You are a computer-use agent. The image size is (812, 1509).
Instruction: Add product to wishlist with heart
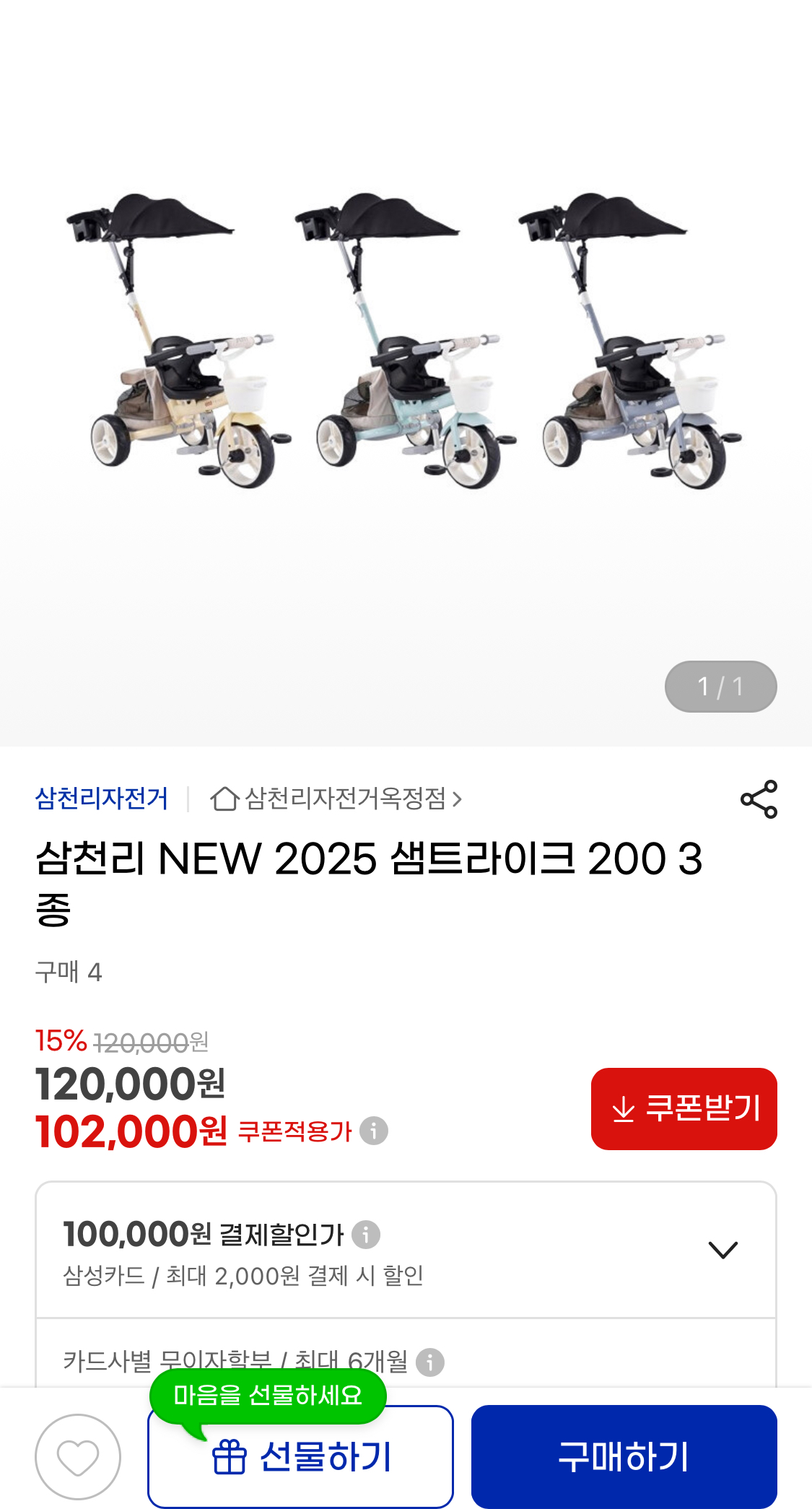pos(78,1456)
